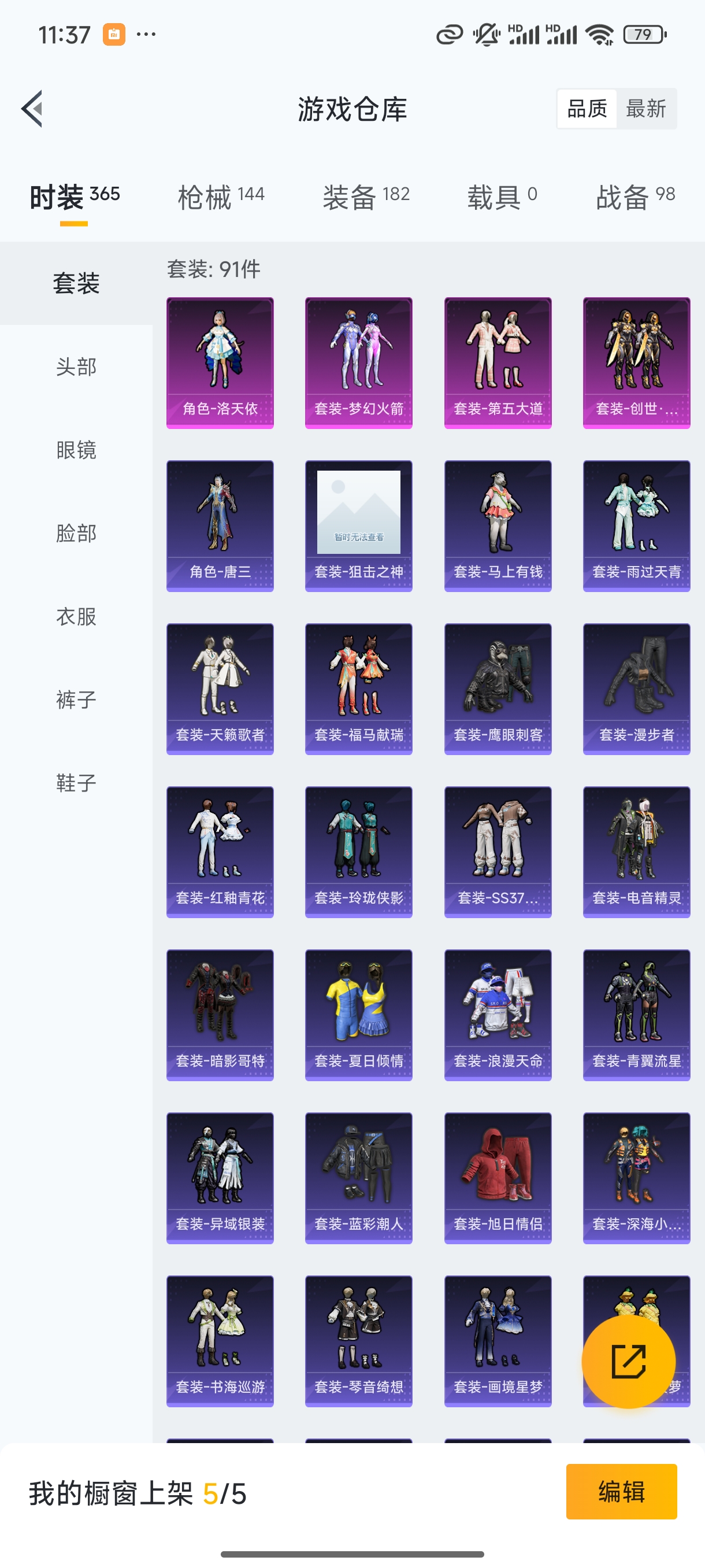Open the 载具 tab

click(x=501, y=197)
